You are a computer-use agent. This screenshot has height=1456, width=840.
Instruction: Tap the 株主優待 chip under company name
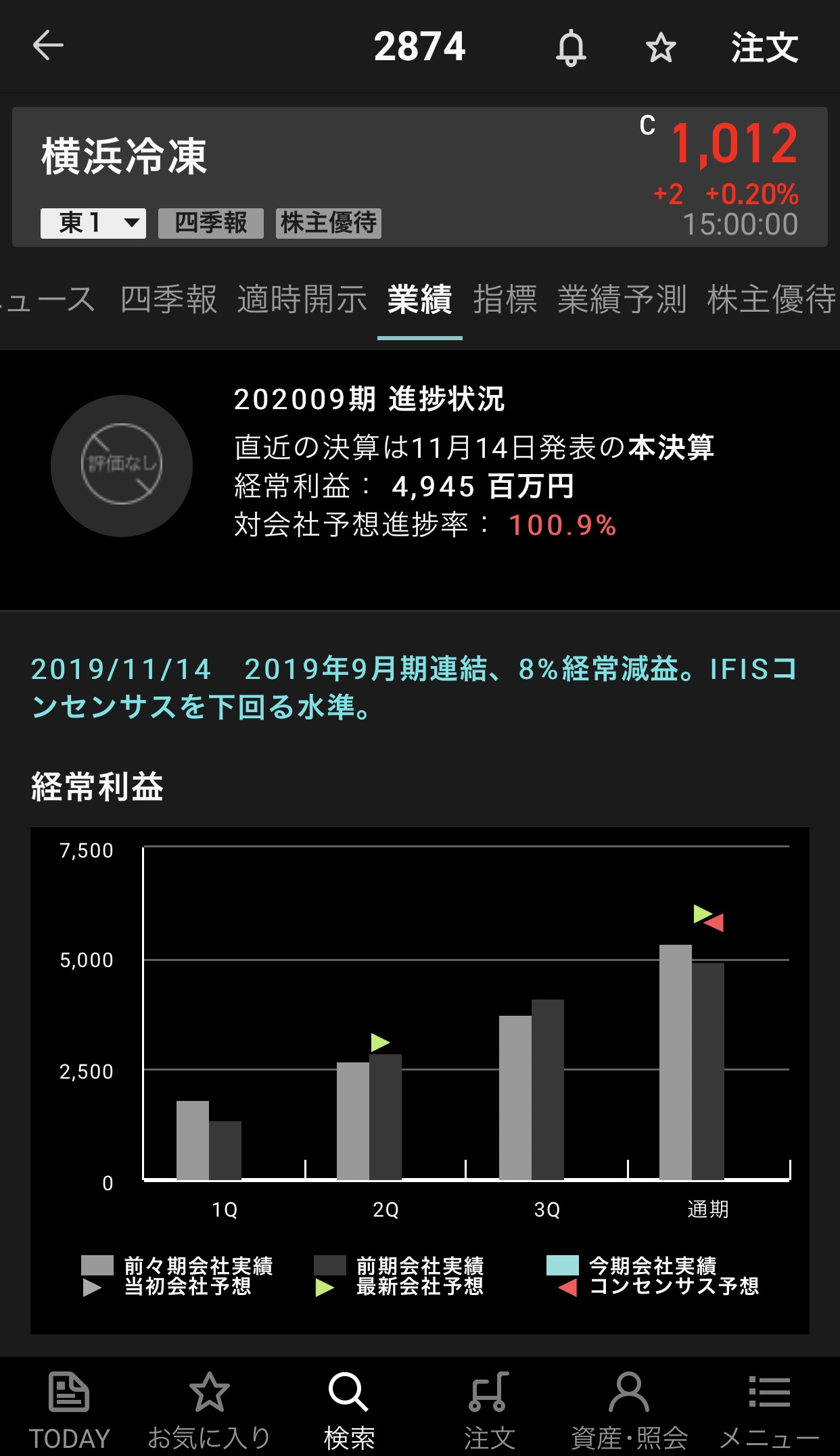[x=329, y=222]
